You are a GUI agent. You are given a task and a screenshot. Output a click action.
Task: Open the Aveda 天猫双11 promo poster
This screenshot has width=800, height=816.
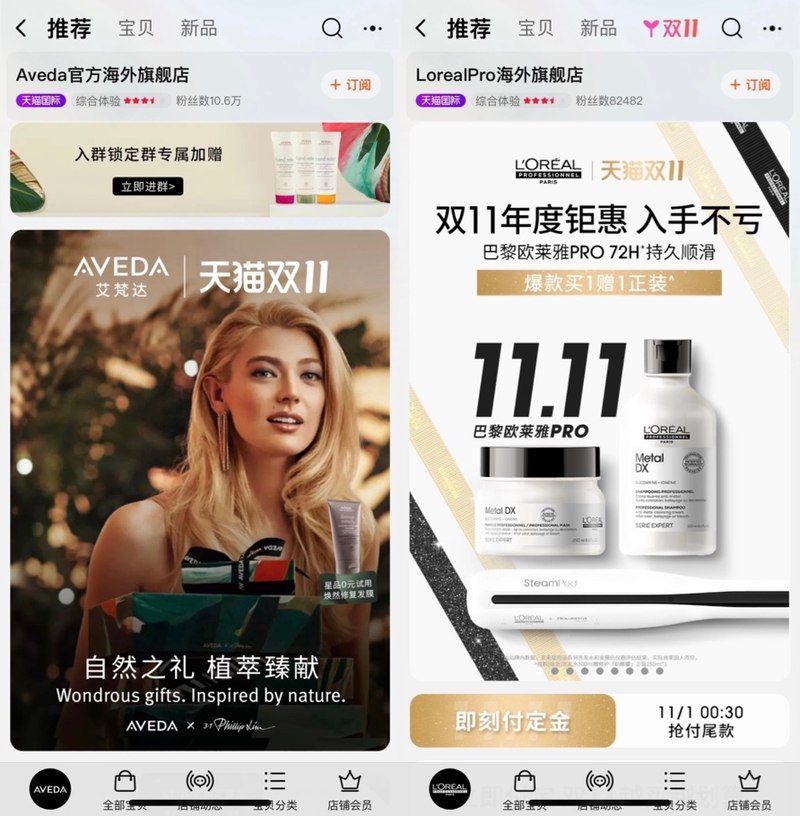[200, 490]
